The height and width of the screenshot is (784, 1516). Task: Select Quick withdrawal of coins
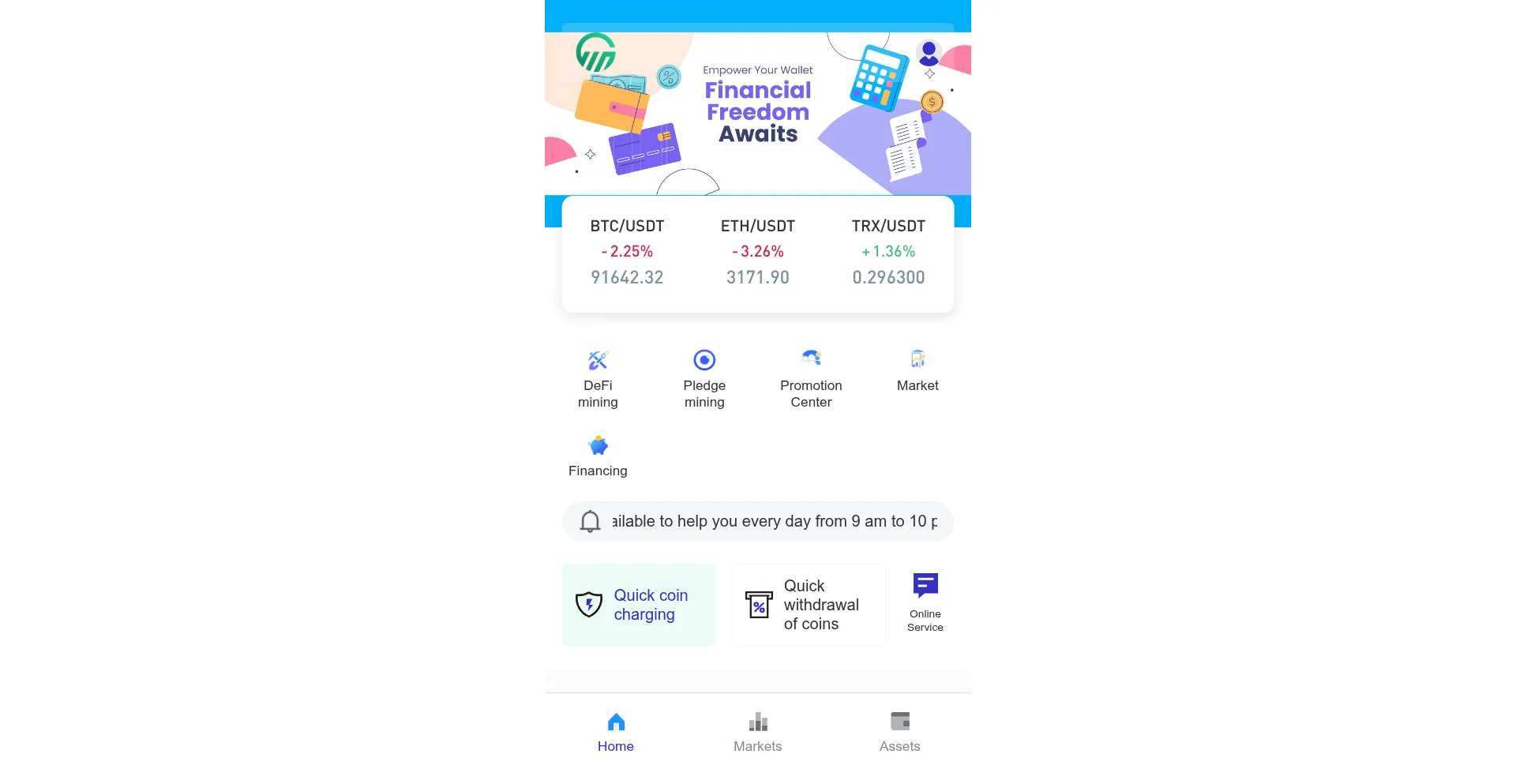point(808,605)
